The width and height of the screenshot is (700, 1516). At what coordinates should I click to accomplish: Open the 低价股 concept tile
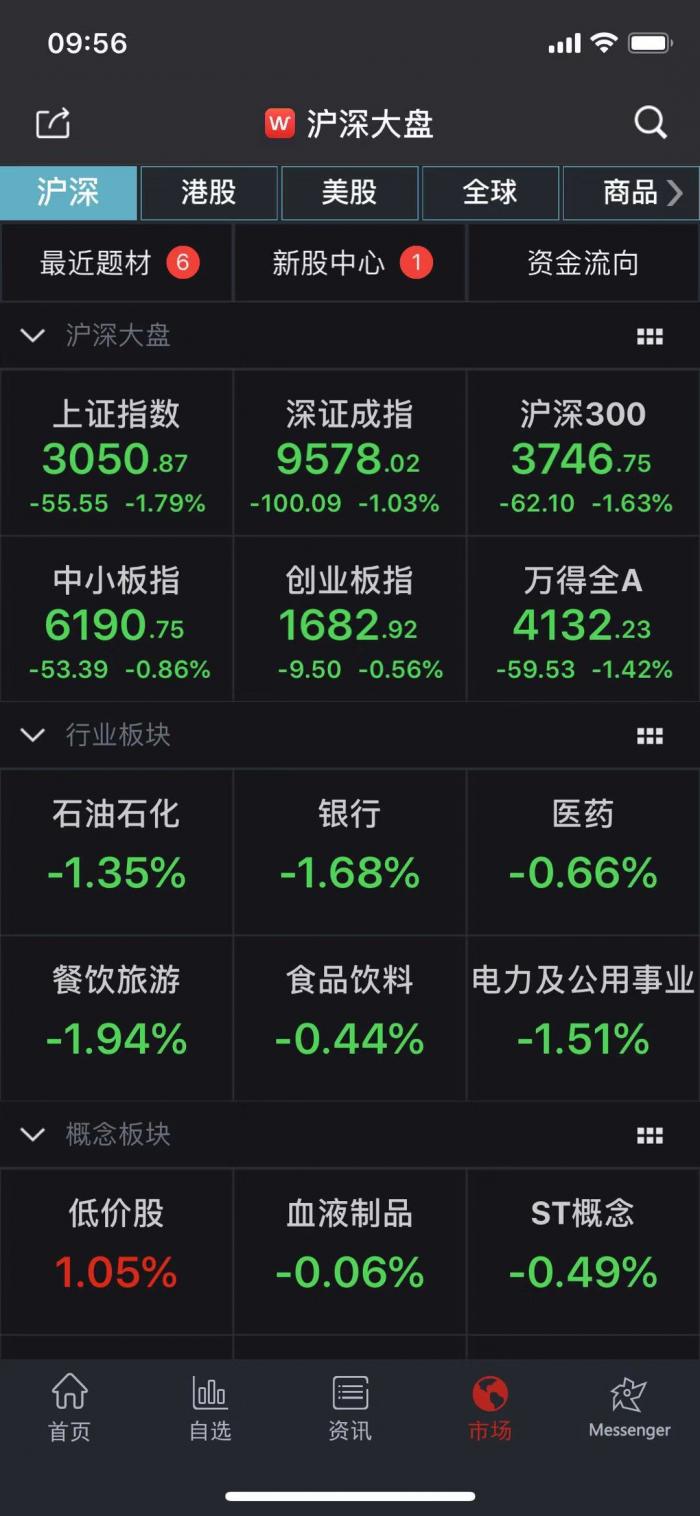117,1250
